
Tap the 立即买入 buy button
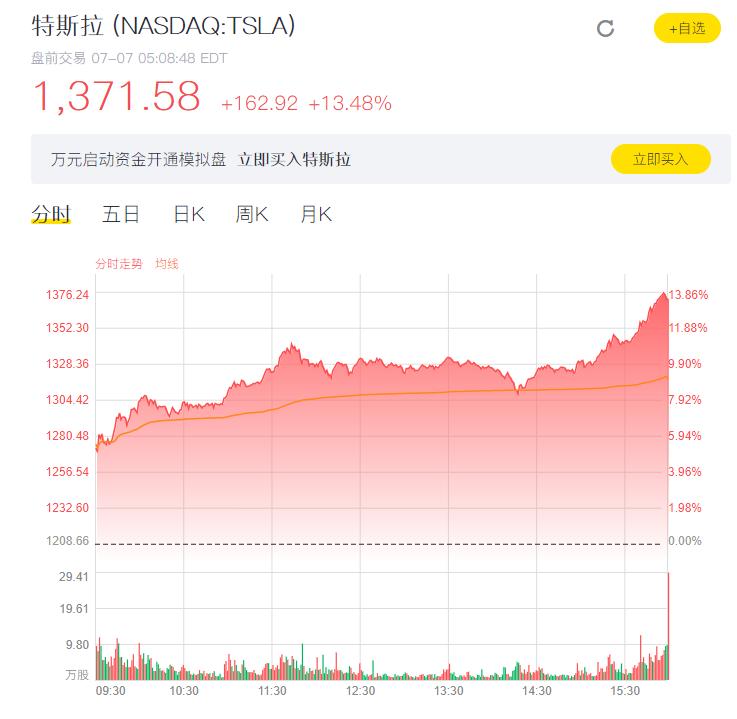660,159
